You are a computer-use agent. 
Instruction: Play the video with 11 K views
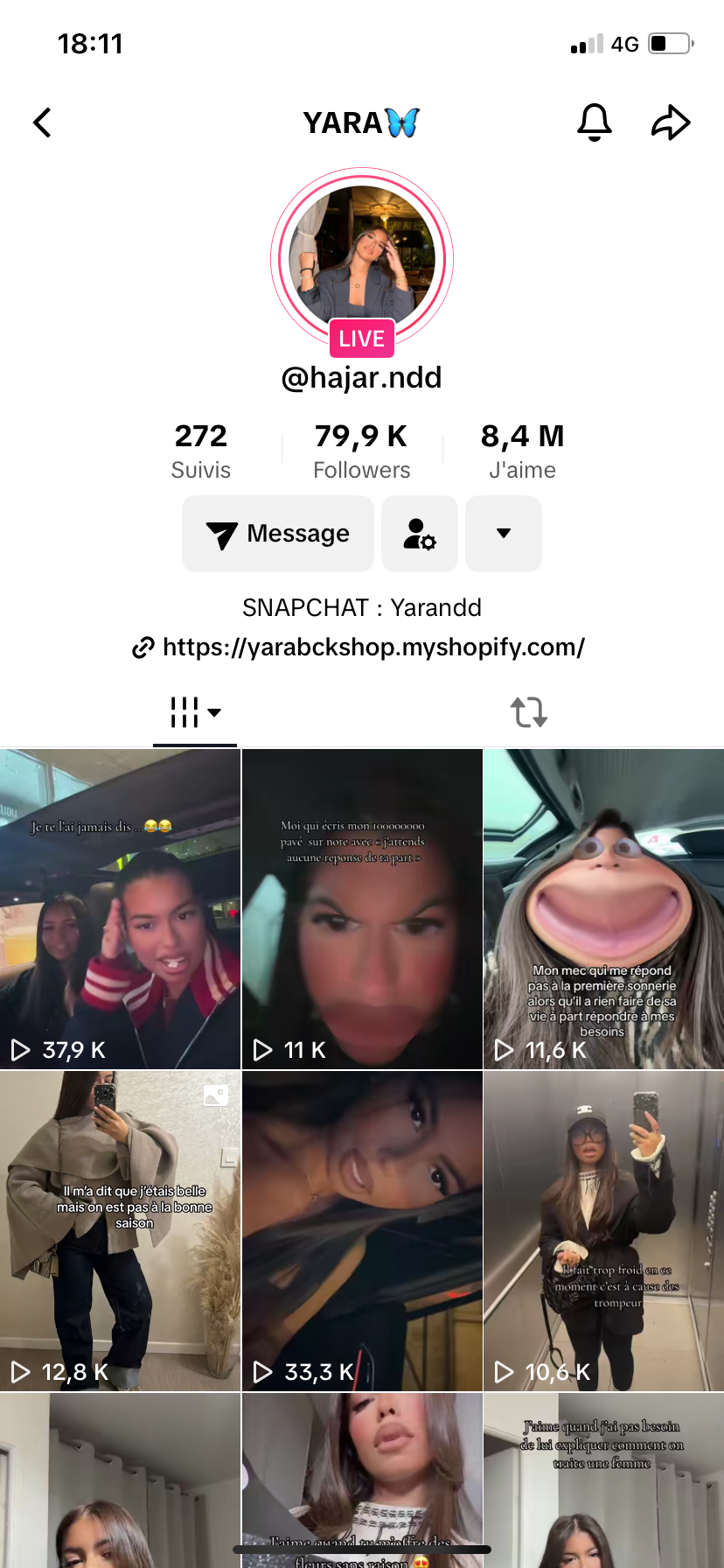point(362,908)
